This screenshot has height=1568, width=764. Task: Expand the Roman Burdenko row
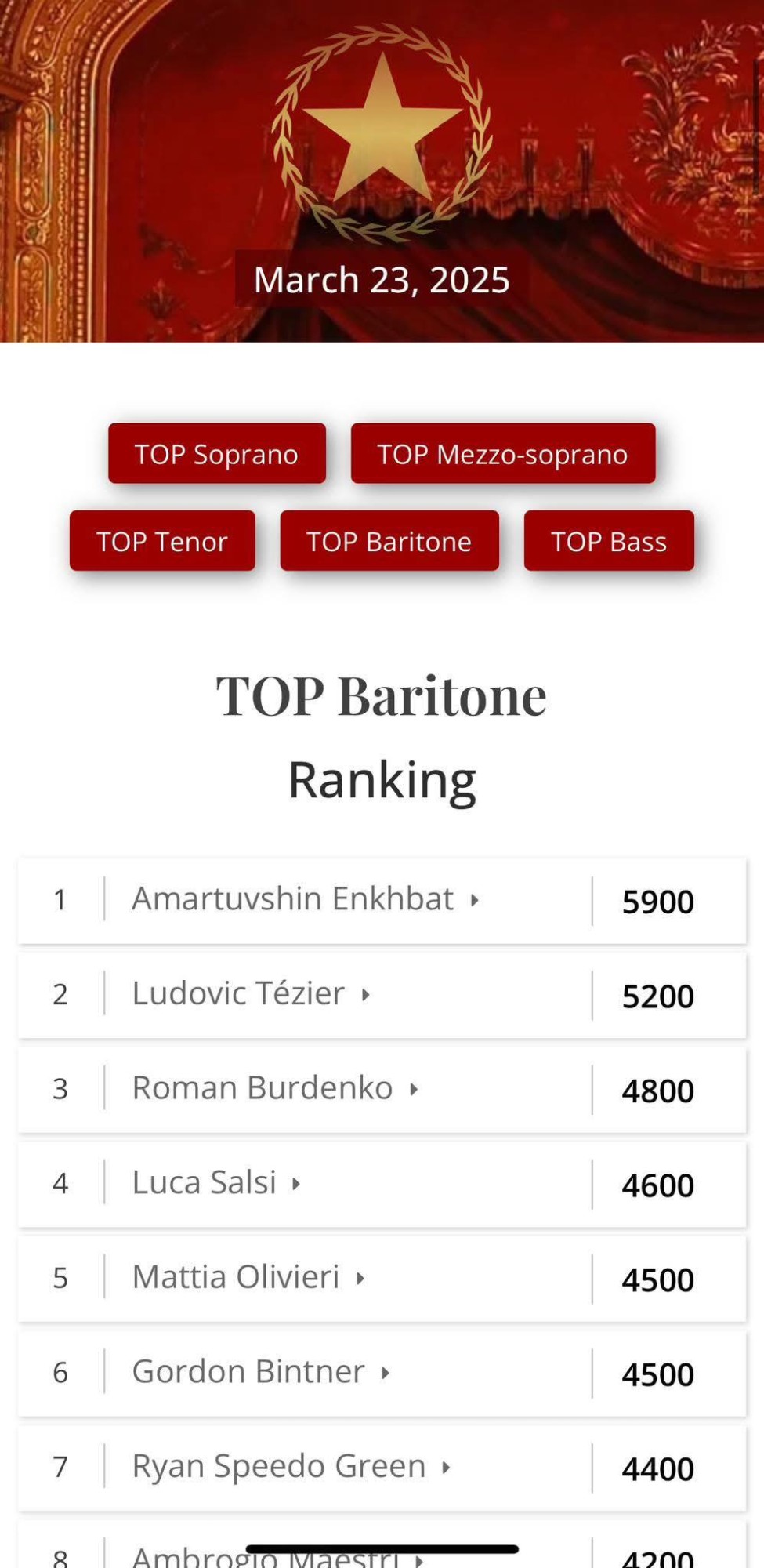[274, 1088]
